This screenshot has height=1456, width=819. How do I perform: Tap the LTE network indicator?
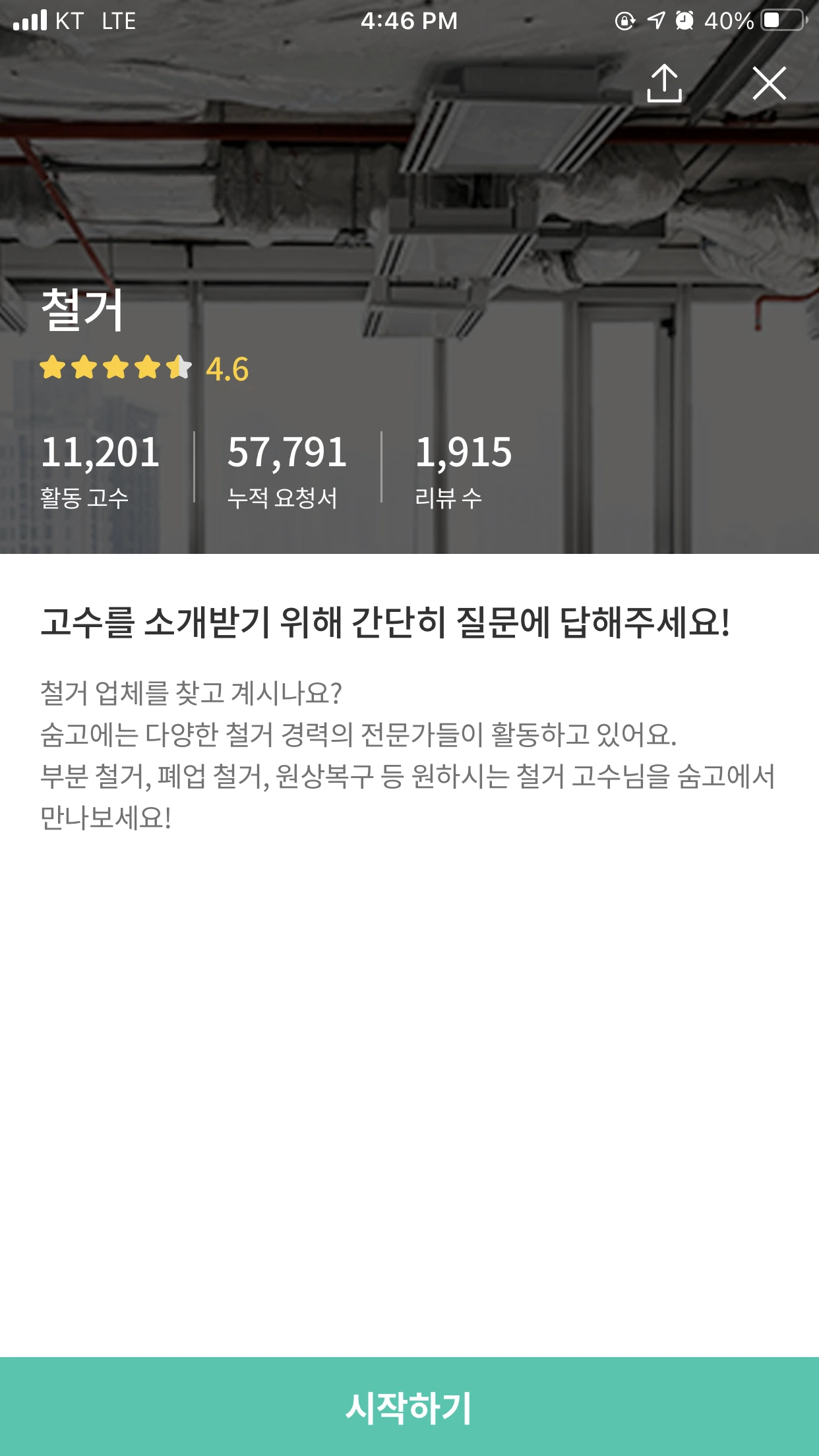(x=119, y=21)
